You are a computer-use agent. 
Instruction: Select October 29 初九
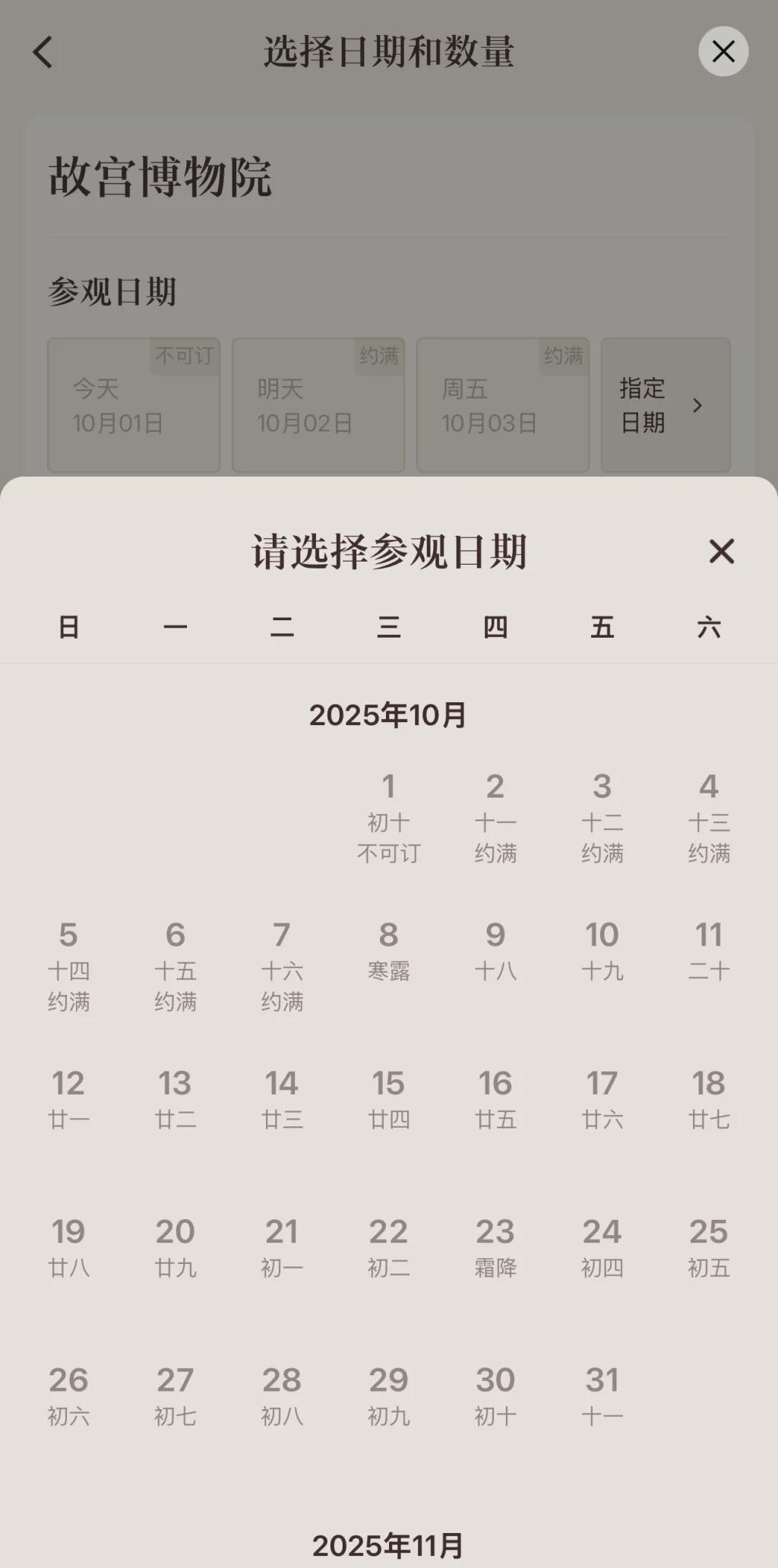(x=388, y=1396)
